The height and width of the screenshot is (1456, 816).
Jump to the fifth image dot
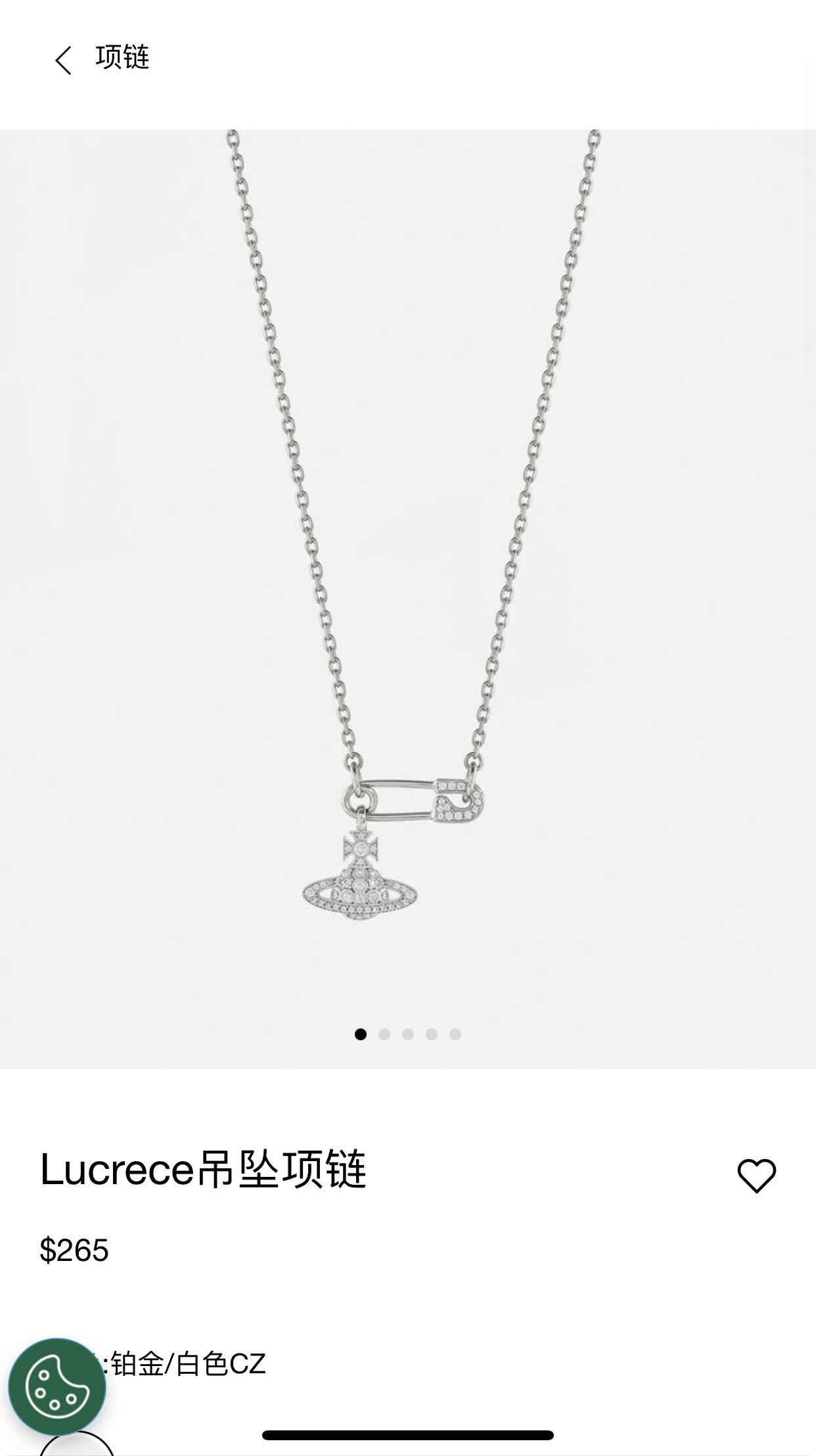coord(455,1034)
